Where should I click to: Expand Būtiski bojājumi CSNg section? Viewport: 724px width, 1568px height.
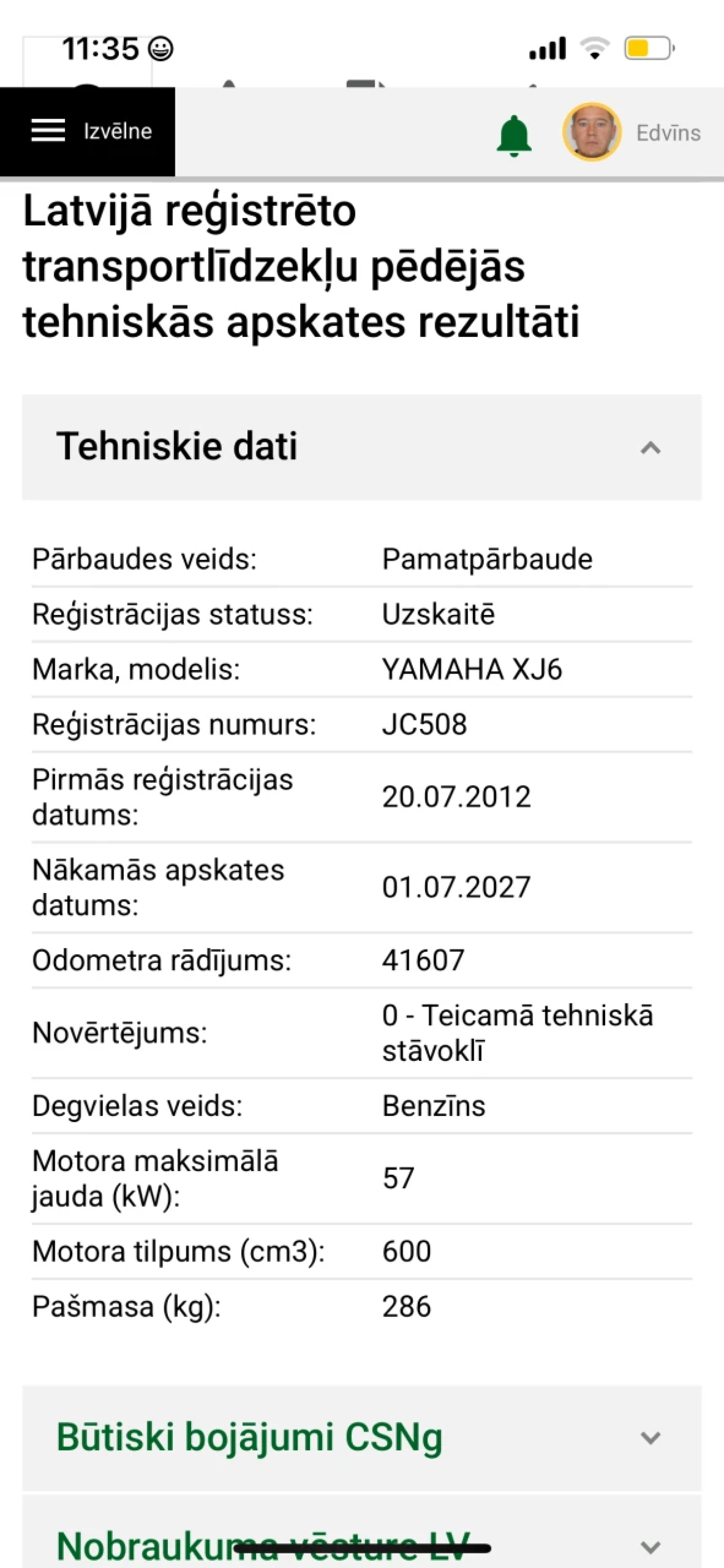point(650,1438)
